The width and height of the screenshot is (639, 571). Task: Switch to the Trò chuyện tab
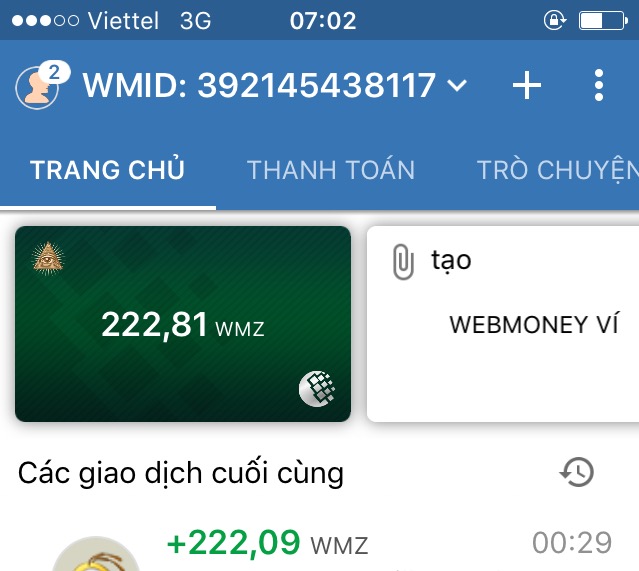tap(556, 170)
